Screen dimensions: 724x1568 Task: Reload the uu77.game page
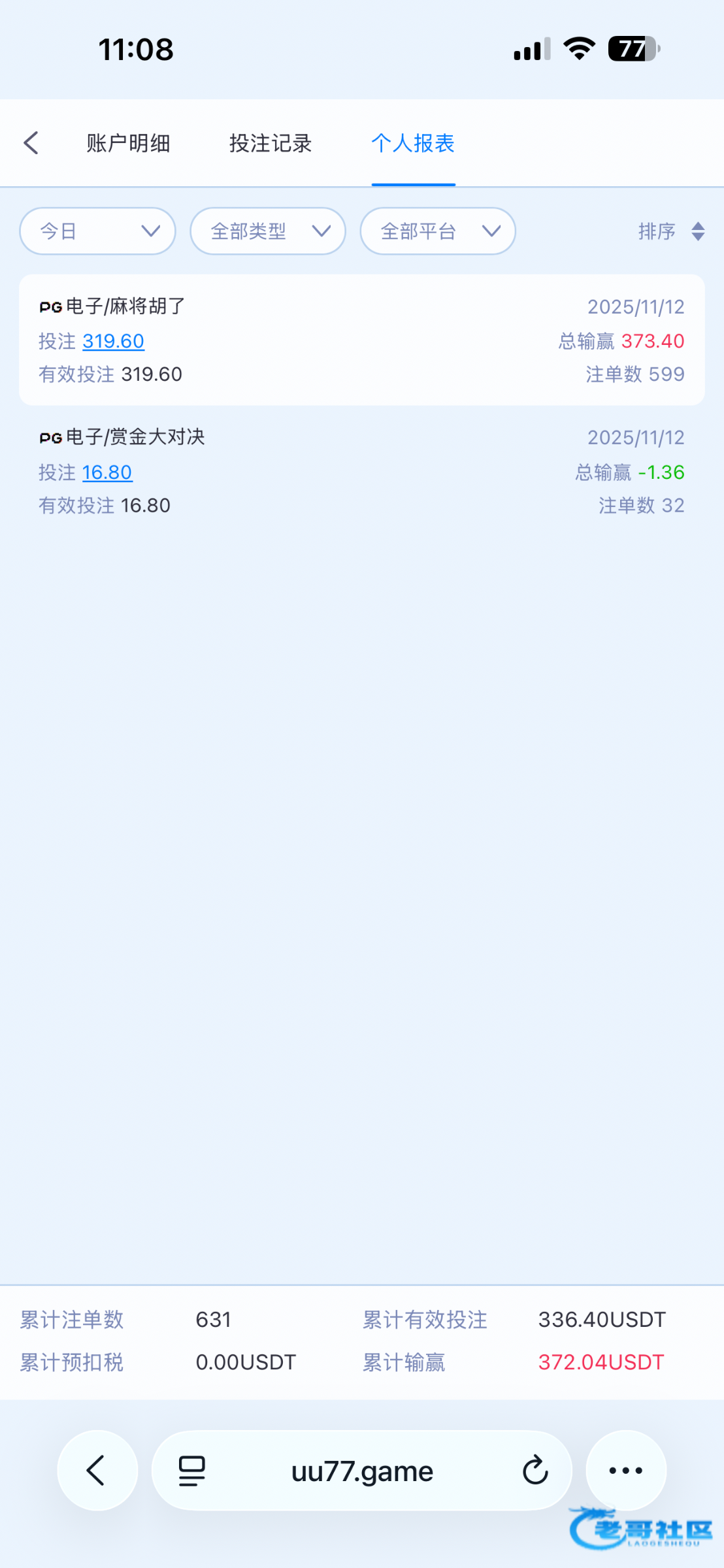click(x=535, y=1471)
